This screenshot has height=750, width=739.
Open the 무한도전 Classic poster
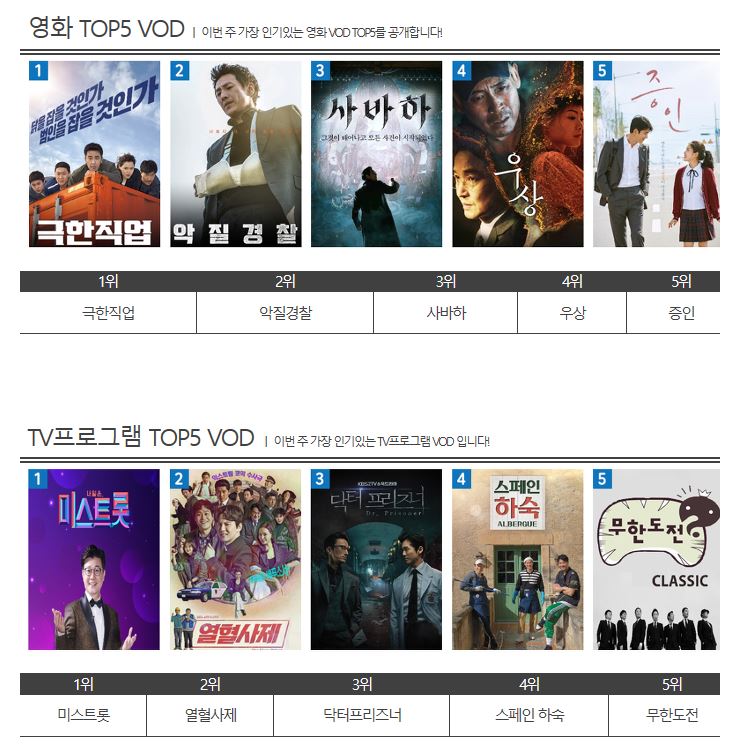(656, 560)
